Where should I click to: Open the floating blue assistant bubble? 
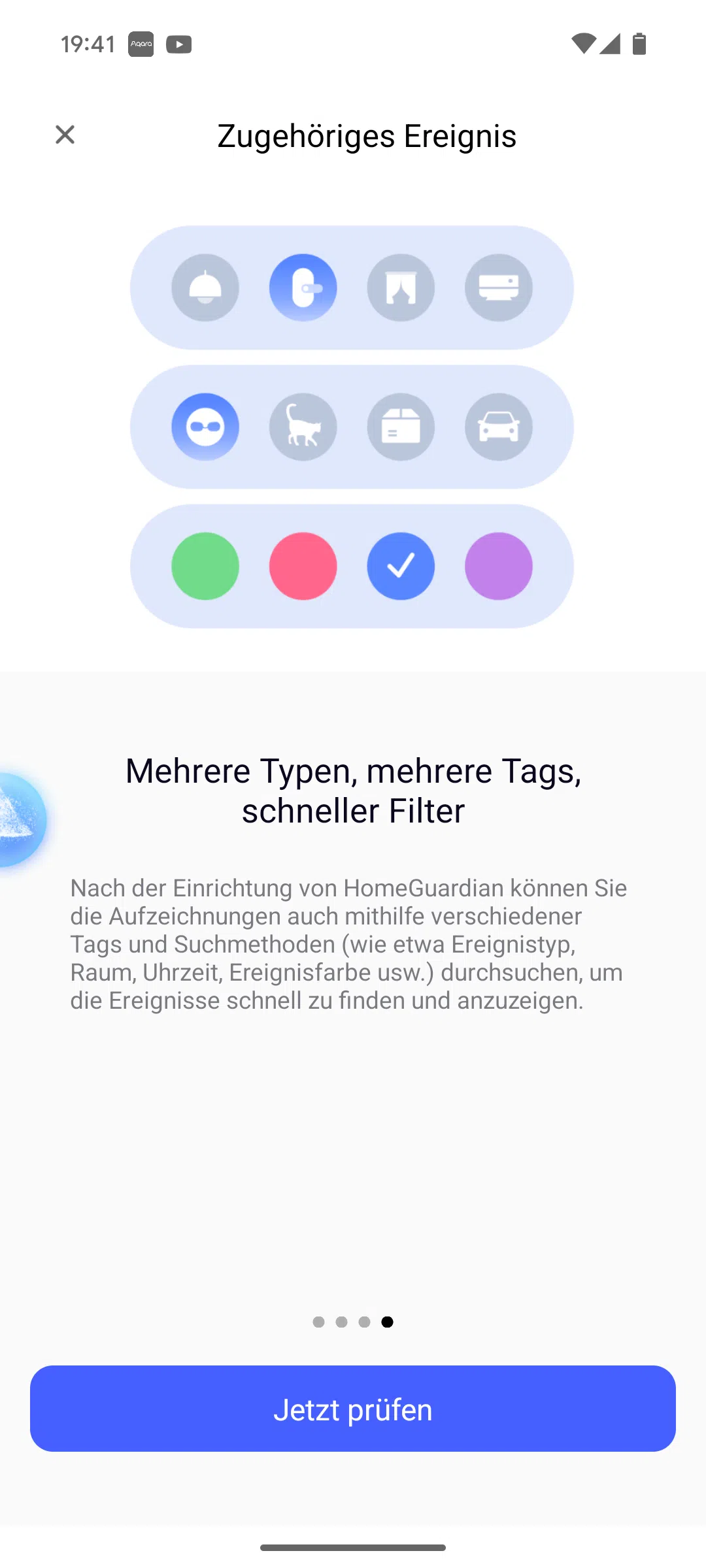[x=21, y=819]
